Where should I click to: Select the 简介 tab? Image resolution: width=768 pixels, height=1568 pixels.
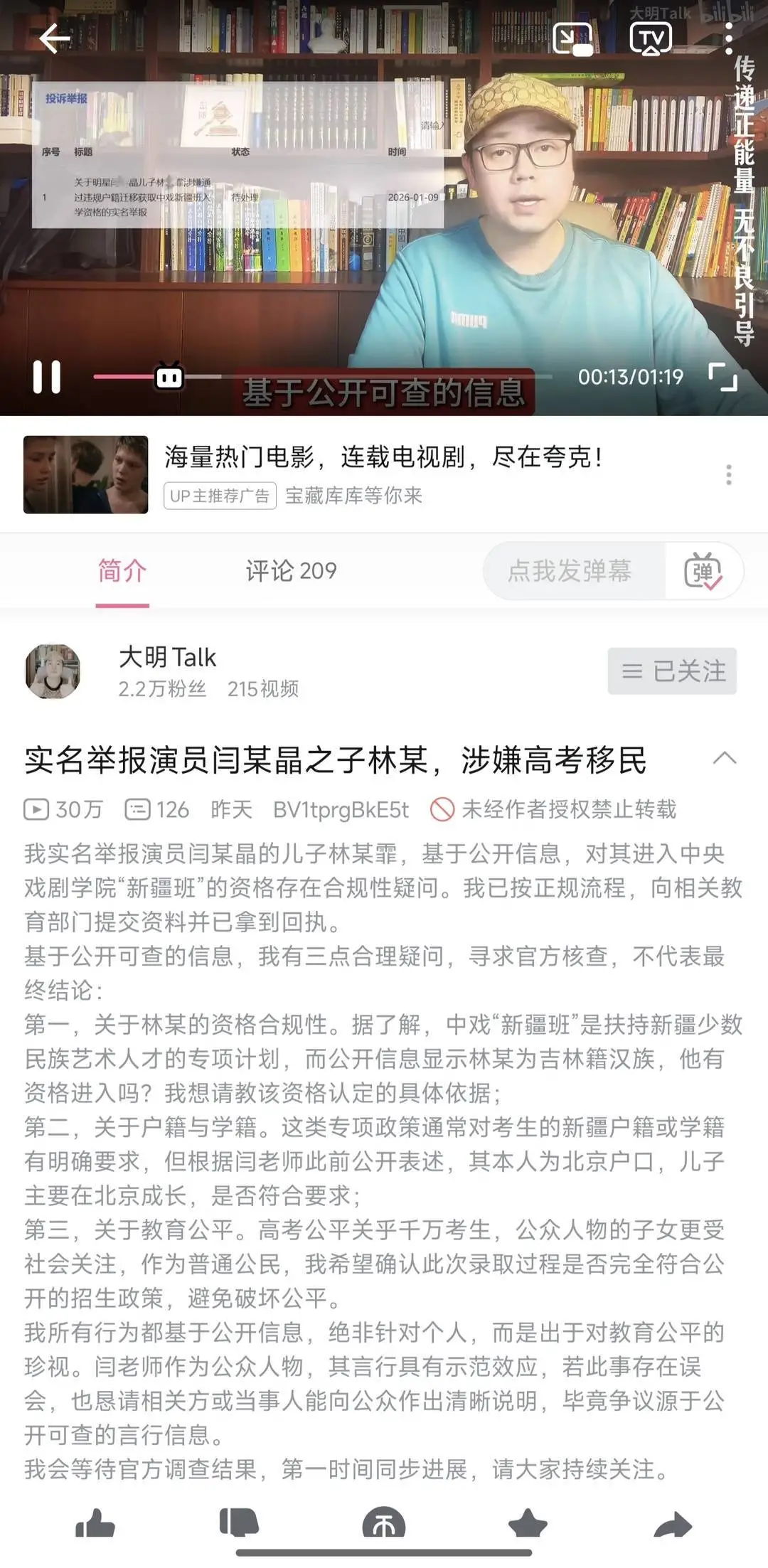point(122,570)
